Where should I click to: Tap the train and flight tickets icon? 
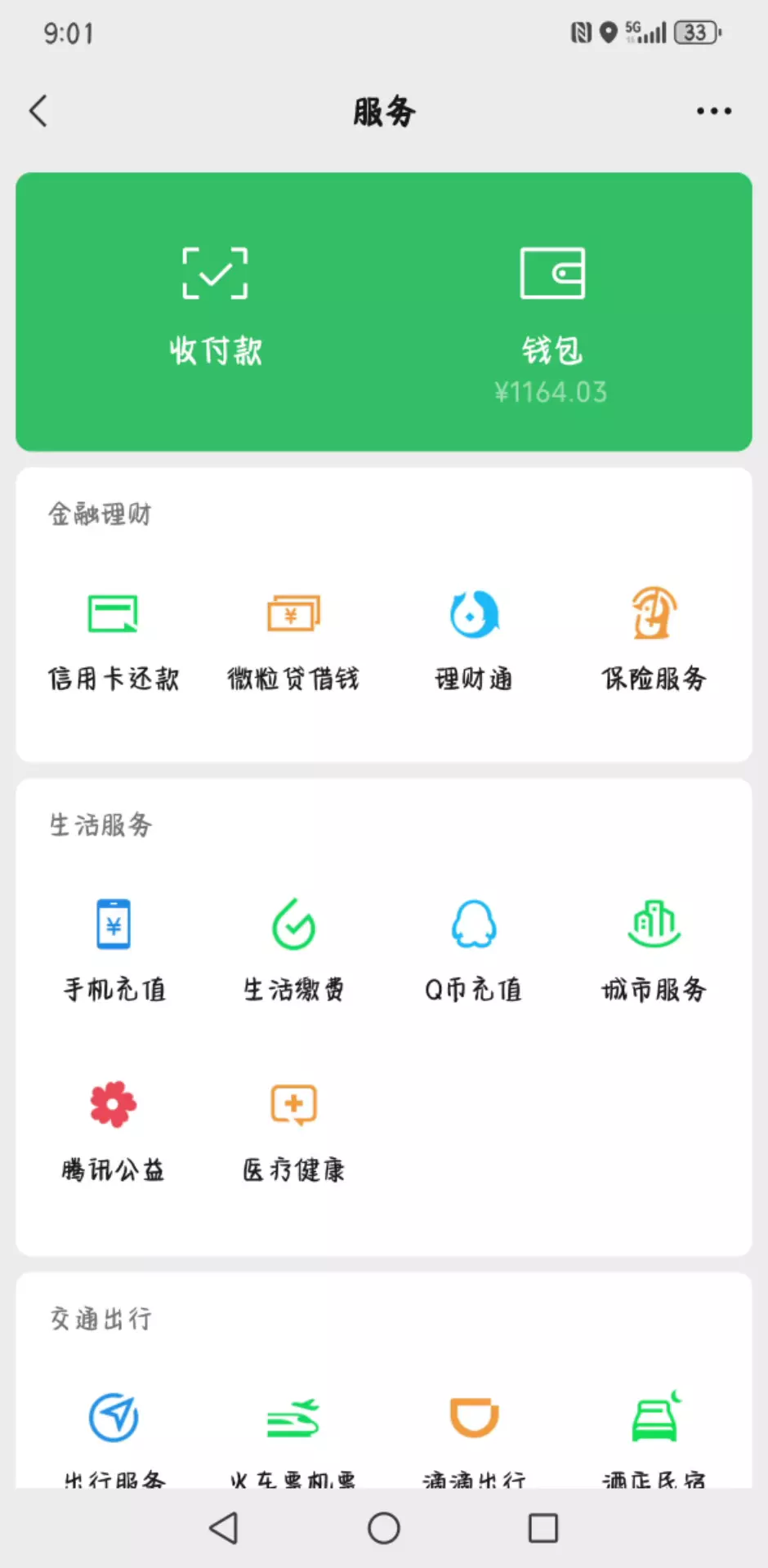pos(293,1429)
